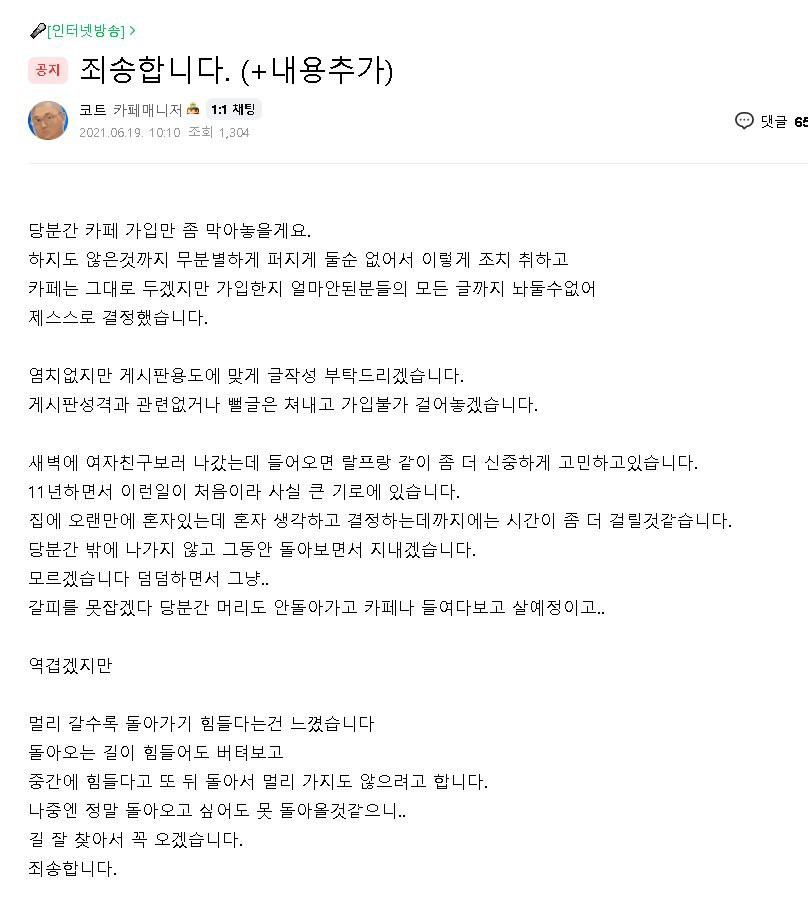View the 댓글 comments section
The image size is (808, 913).
click(771, 121)
